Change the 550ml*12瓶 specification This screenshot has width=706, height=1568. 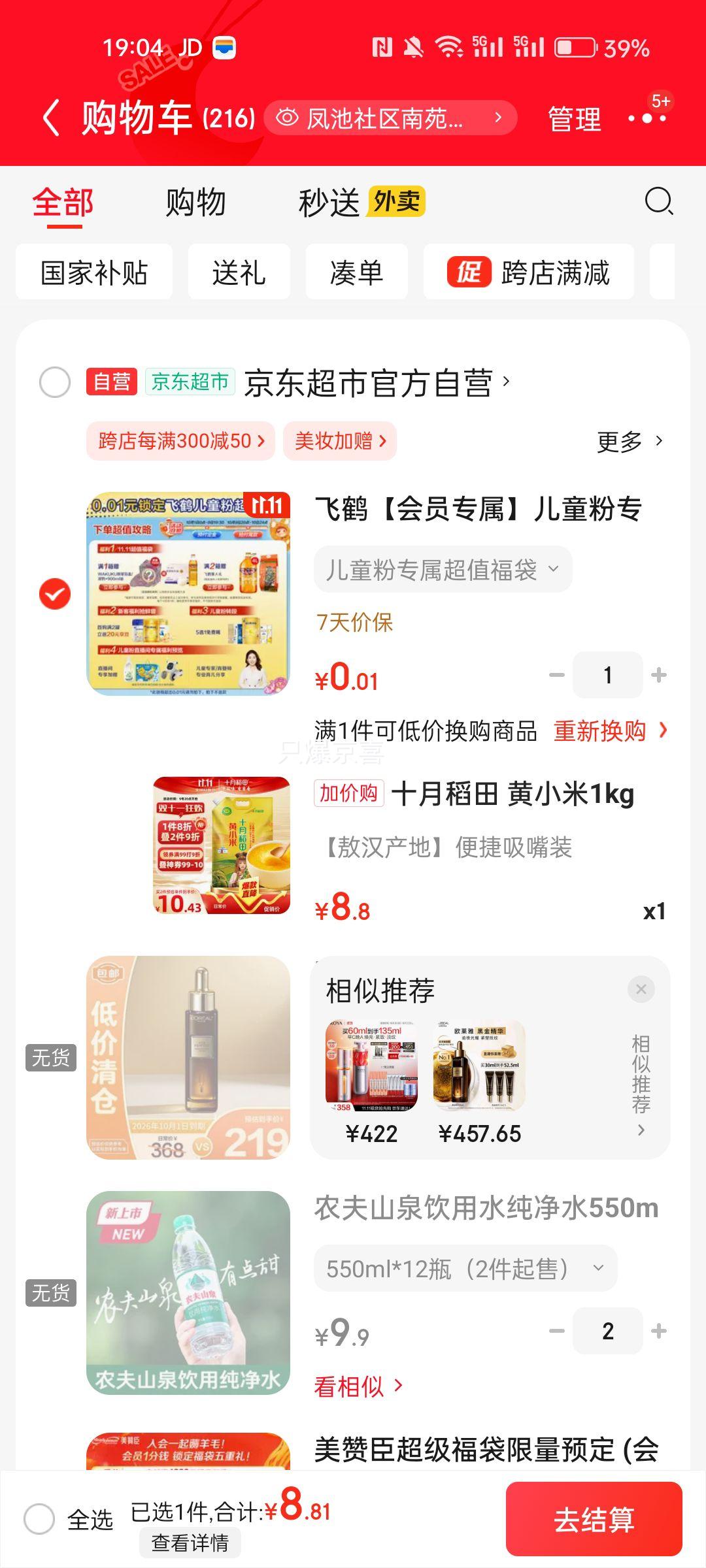pyautogui.click(x=465, y=1269)
